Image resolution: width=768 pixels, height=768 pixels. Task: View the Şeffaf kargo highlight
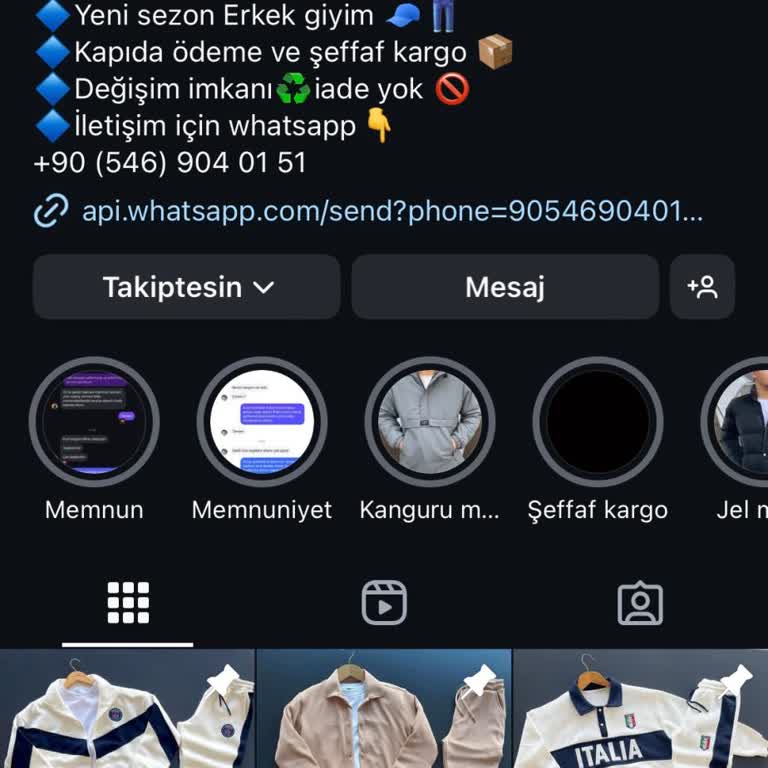coord(598,422)
